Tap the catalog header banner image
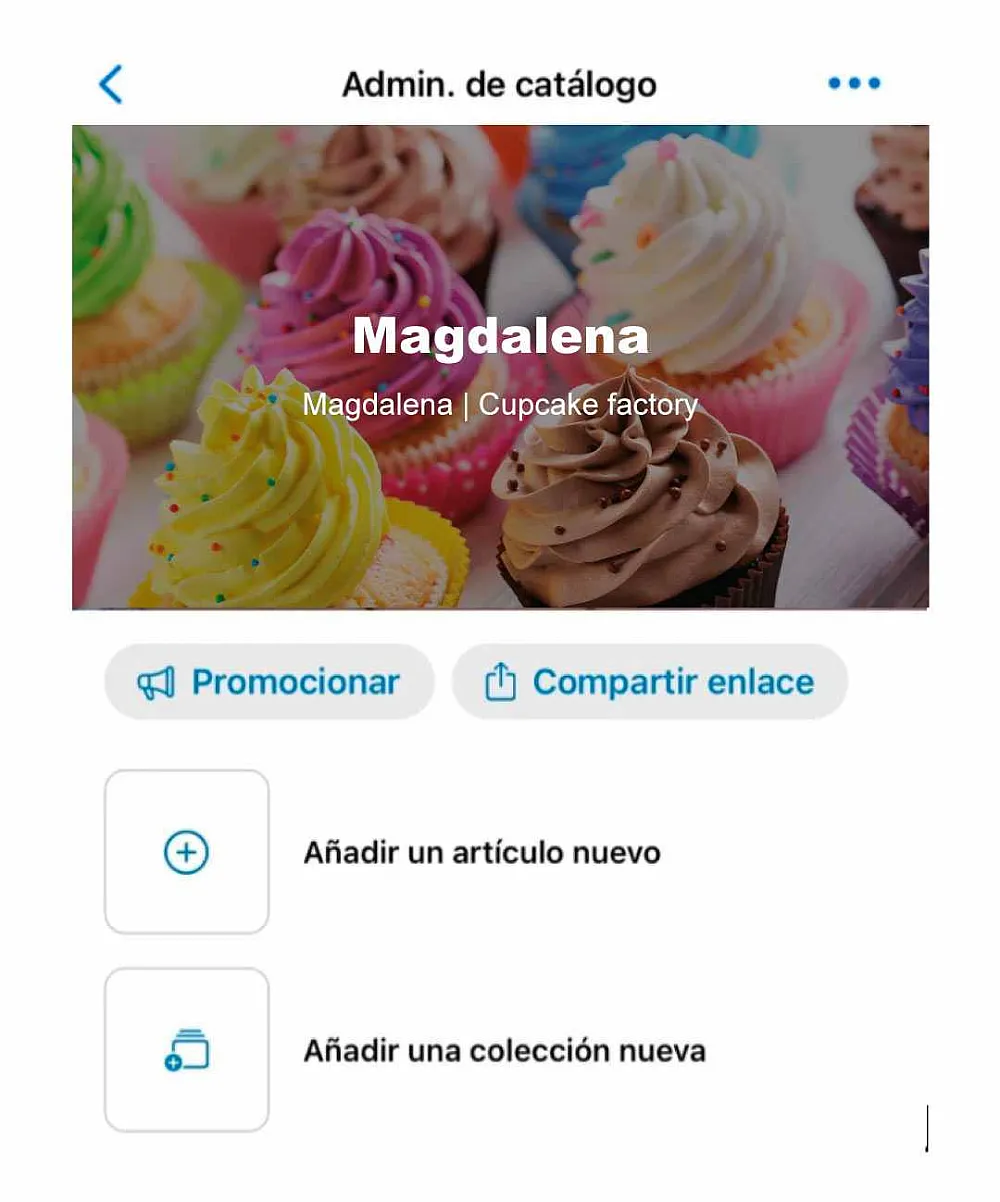Image resolution: width=1000 pixels, height=1202 pixels. (x=500, y=363)
